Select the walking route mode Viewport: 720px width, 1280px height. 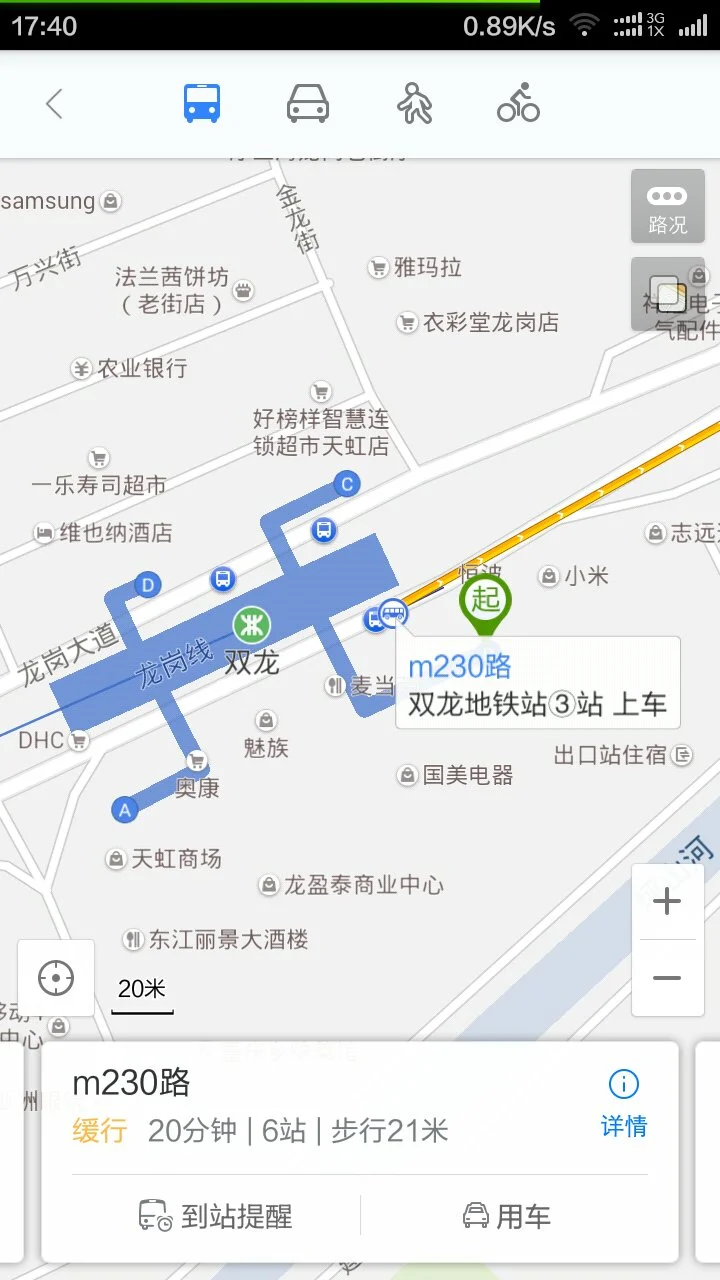414,103
